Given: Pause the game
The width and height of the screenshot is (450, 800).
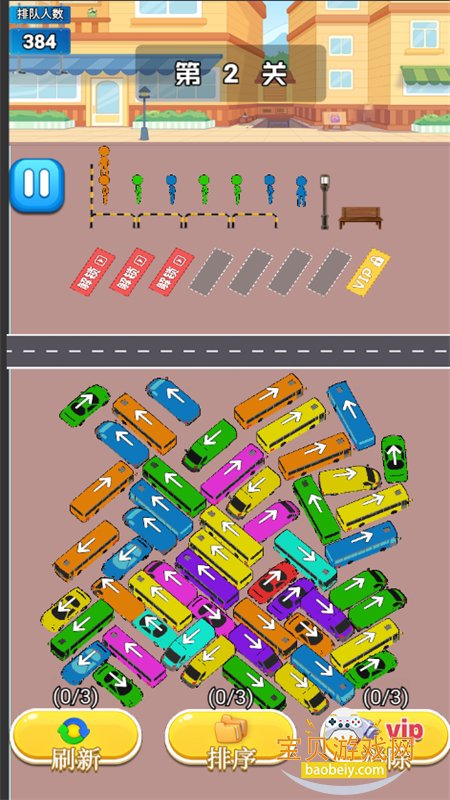Looking at the screenshot, I should 37,185.
